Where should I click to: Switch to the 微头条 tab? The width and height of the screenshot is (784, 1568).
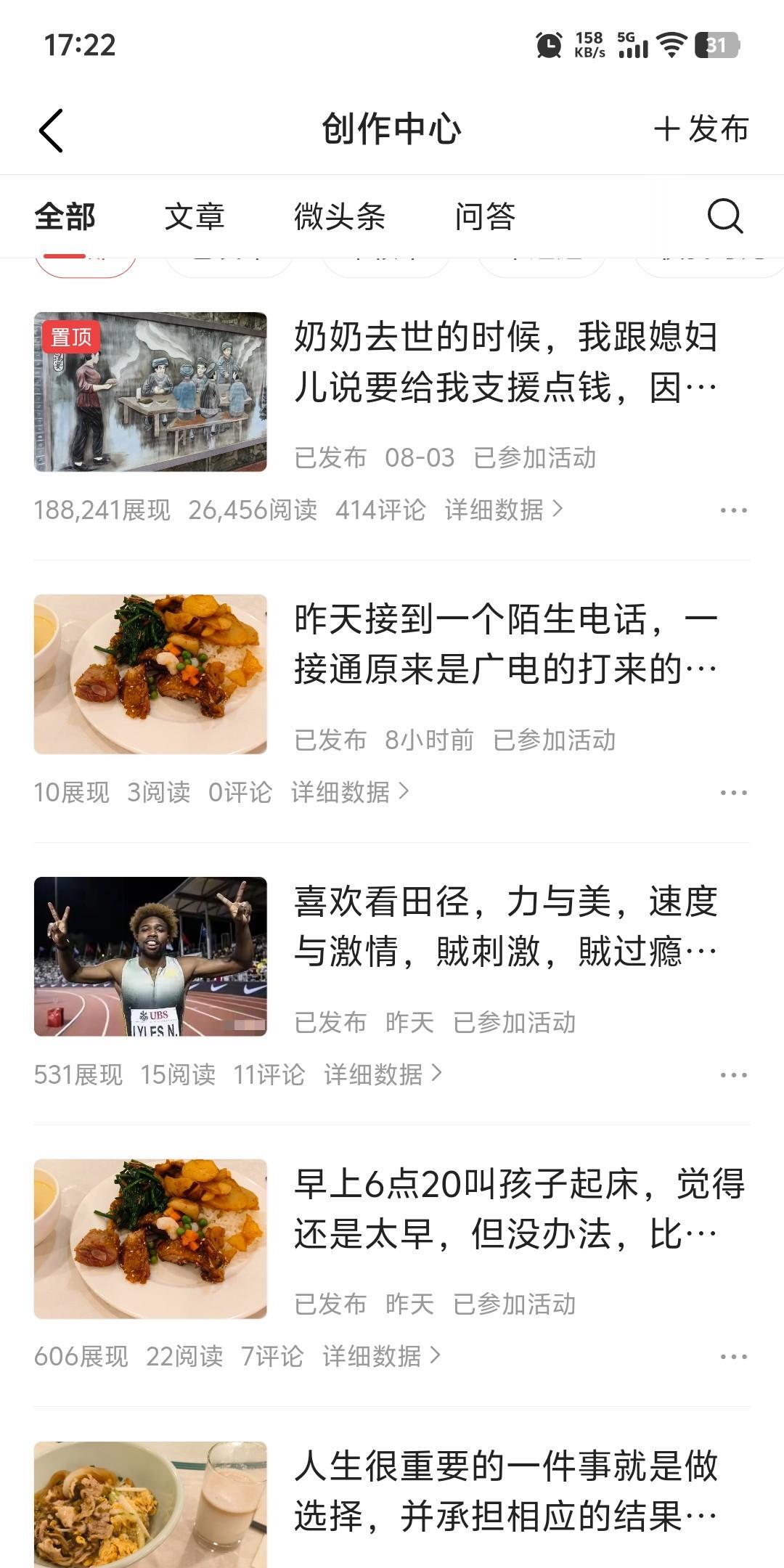(340, 216)
